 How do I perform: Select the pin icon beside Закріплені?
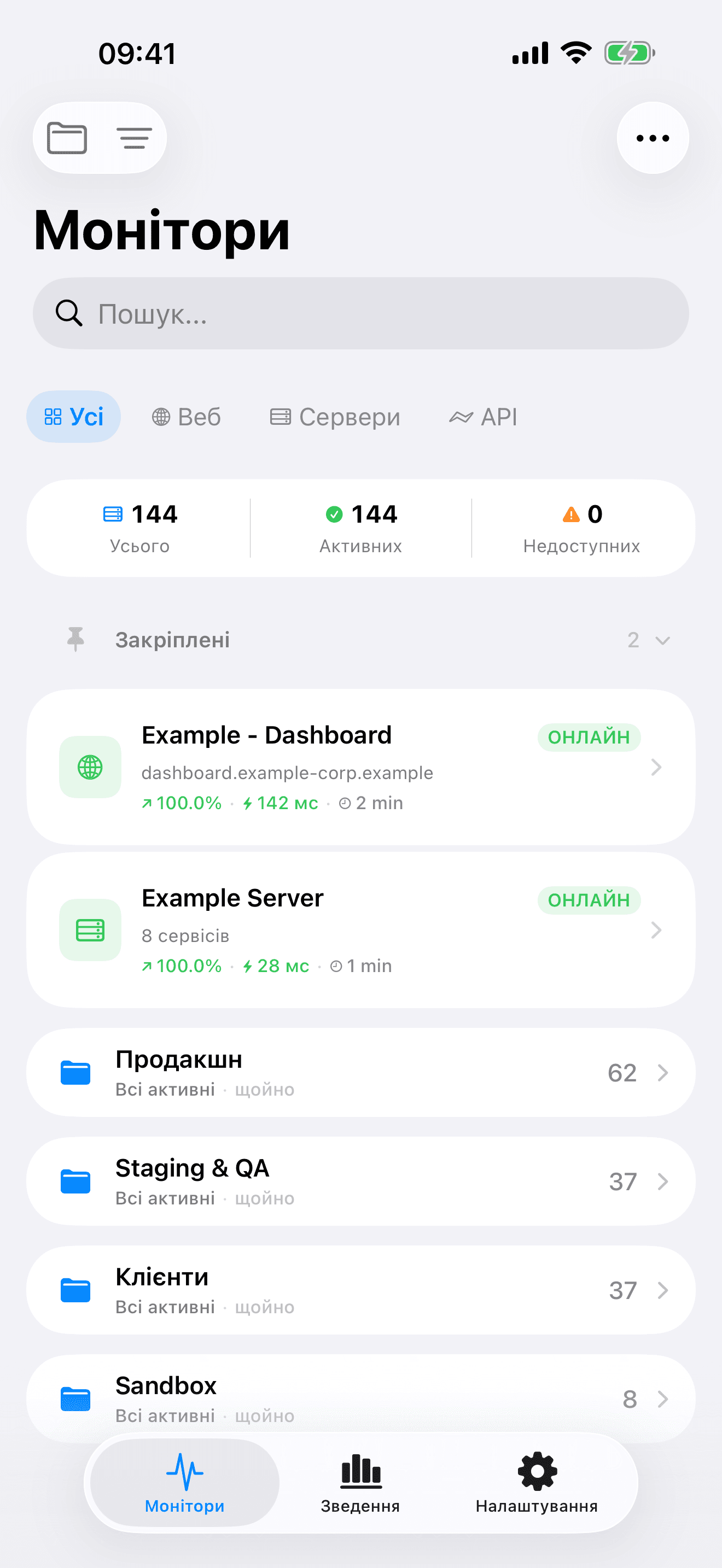[74, 640]
